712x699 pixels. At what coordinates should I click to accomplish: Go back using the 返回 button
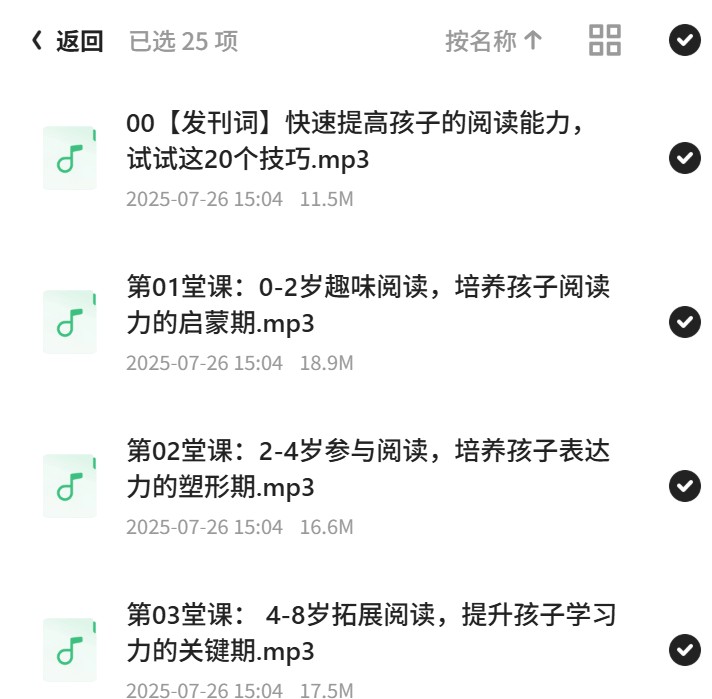click(67, 41)
